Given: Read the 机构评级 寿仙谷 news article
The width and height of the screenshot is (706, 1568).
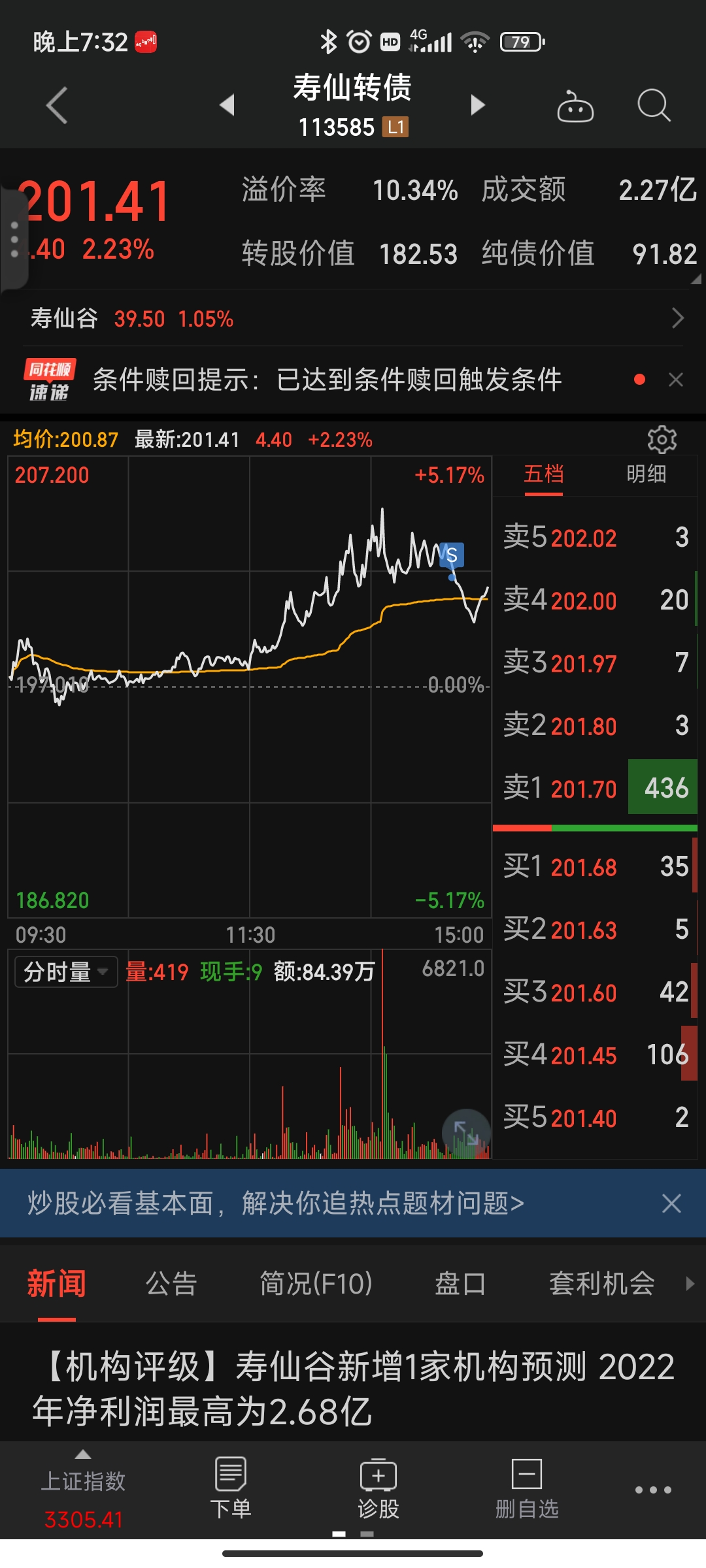Looking at the screenshot, I should [353, 1388].
